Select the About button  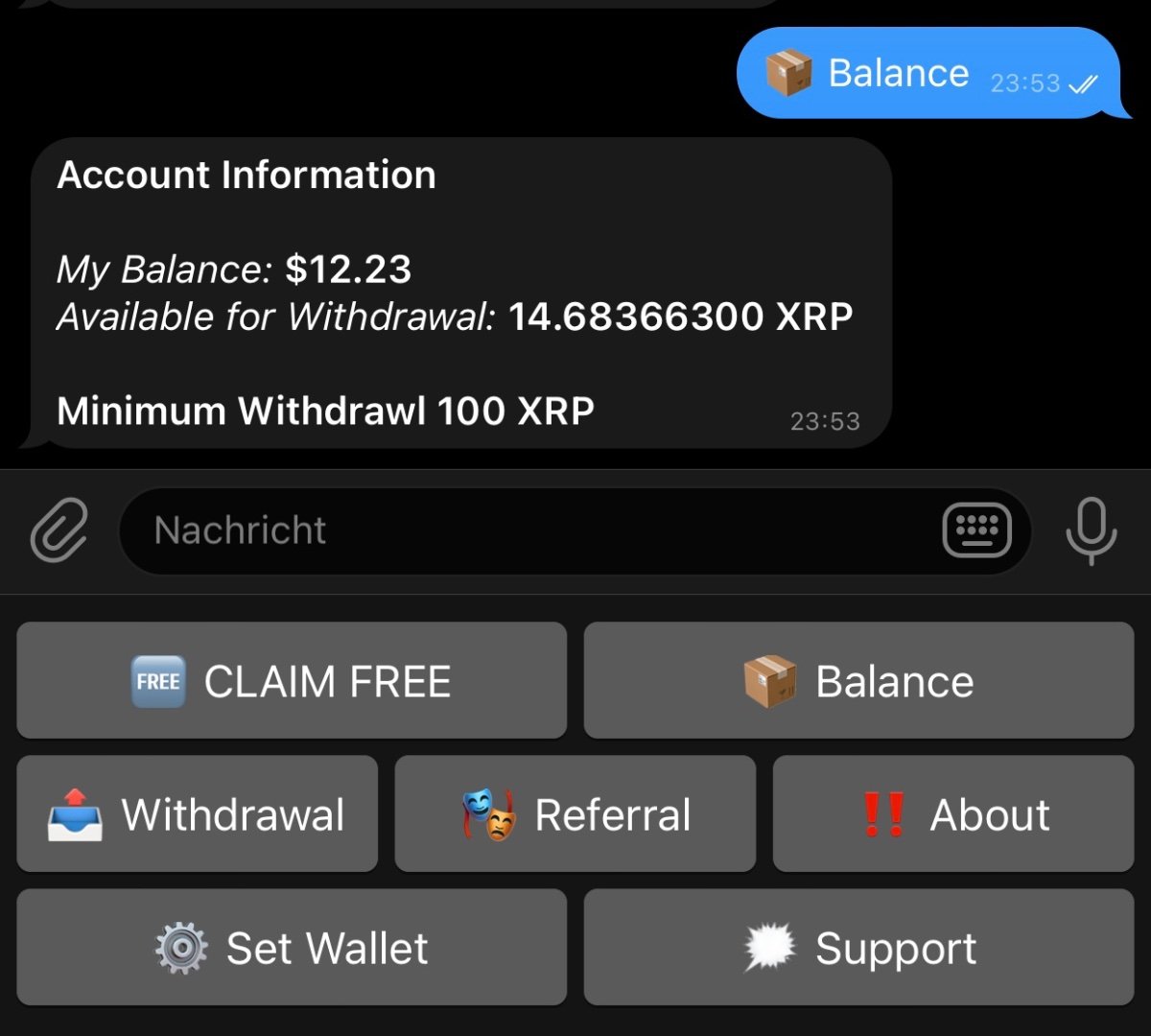point(953,814)
